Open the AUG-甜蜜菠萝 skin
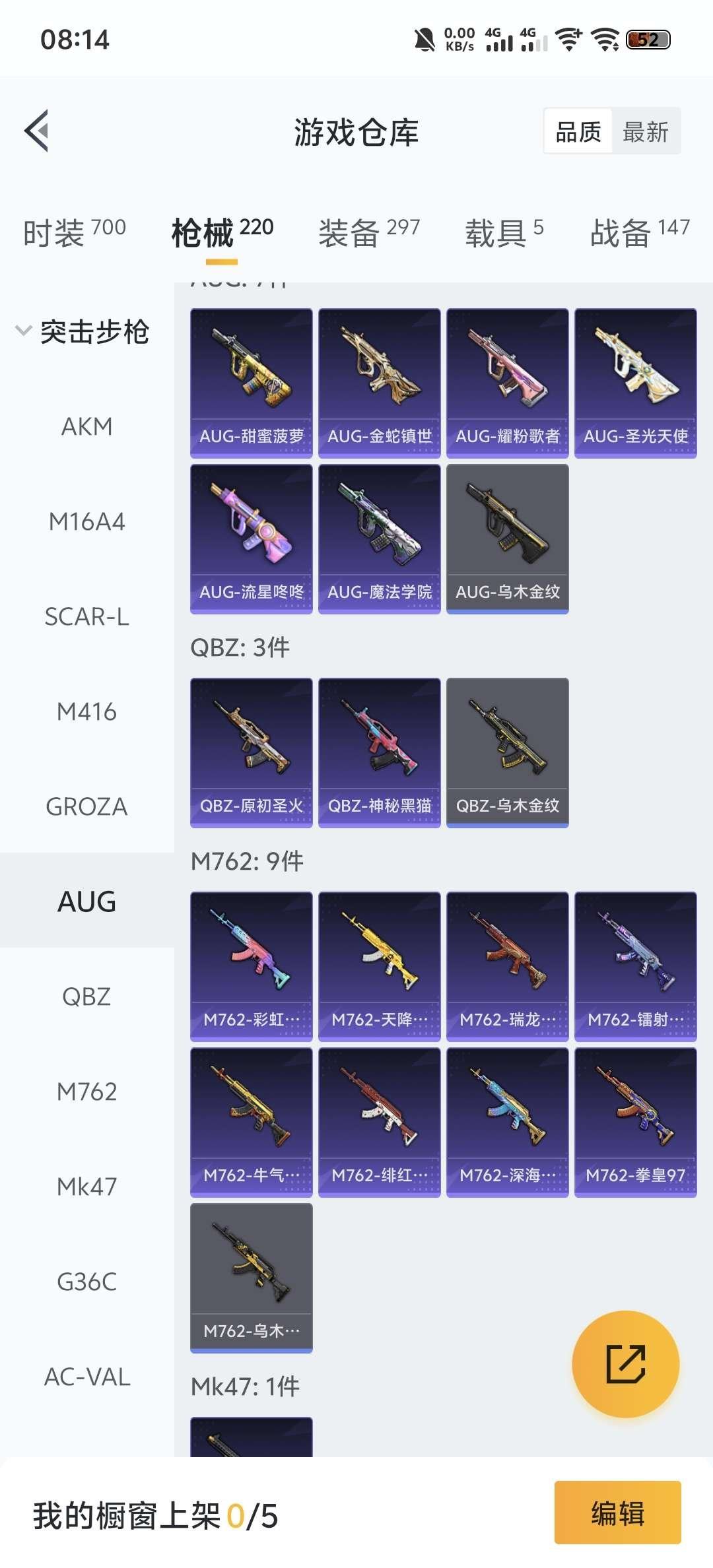The image size is (713, 1568). (x=252, y=383)
